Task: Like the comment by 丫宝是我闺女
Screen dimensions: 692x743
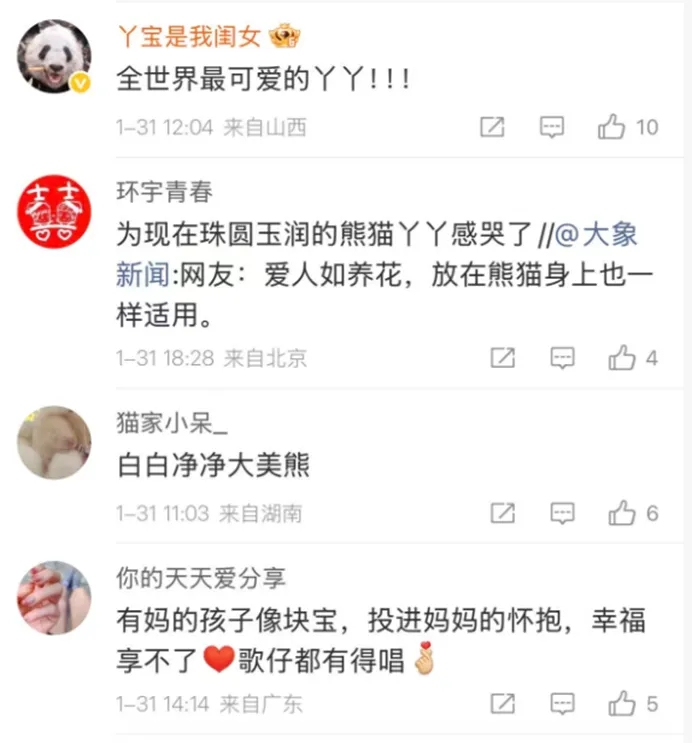Action: point(611,127)
